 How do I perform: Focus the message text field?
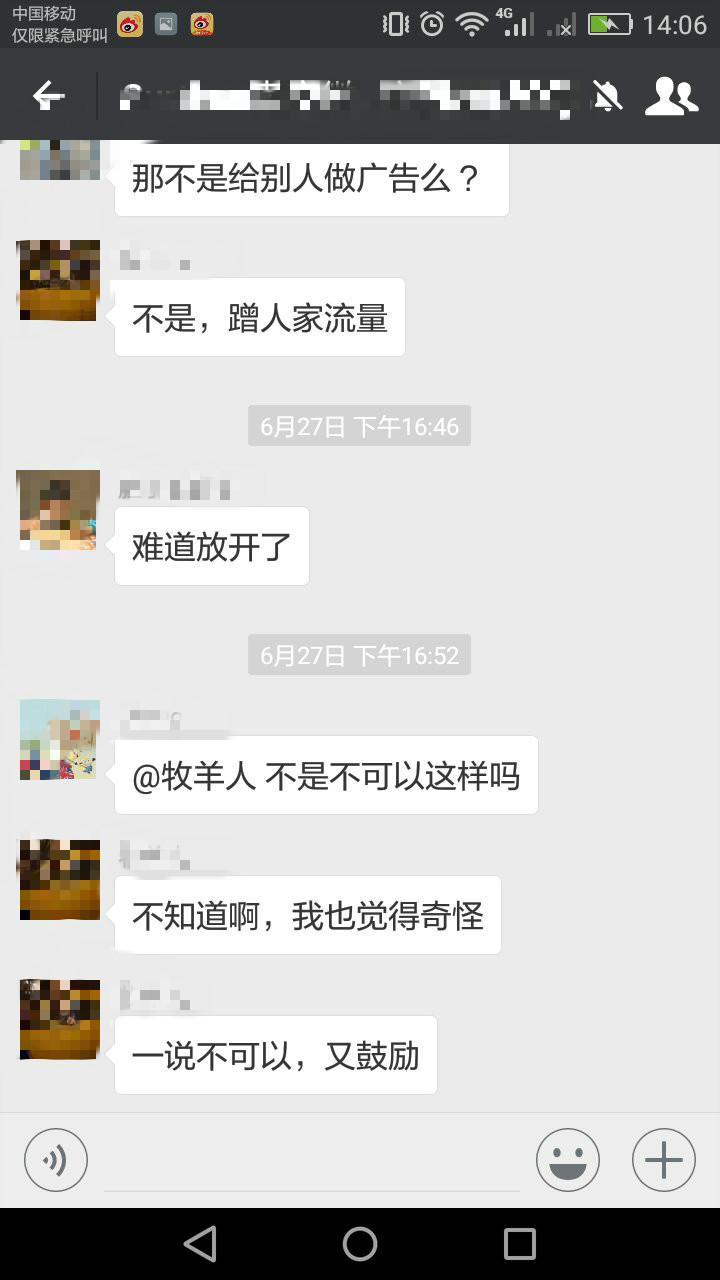(312, 1162)
